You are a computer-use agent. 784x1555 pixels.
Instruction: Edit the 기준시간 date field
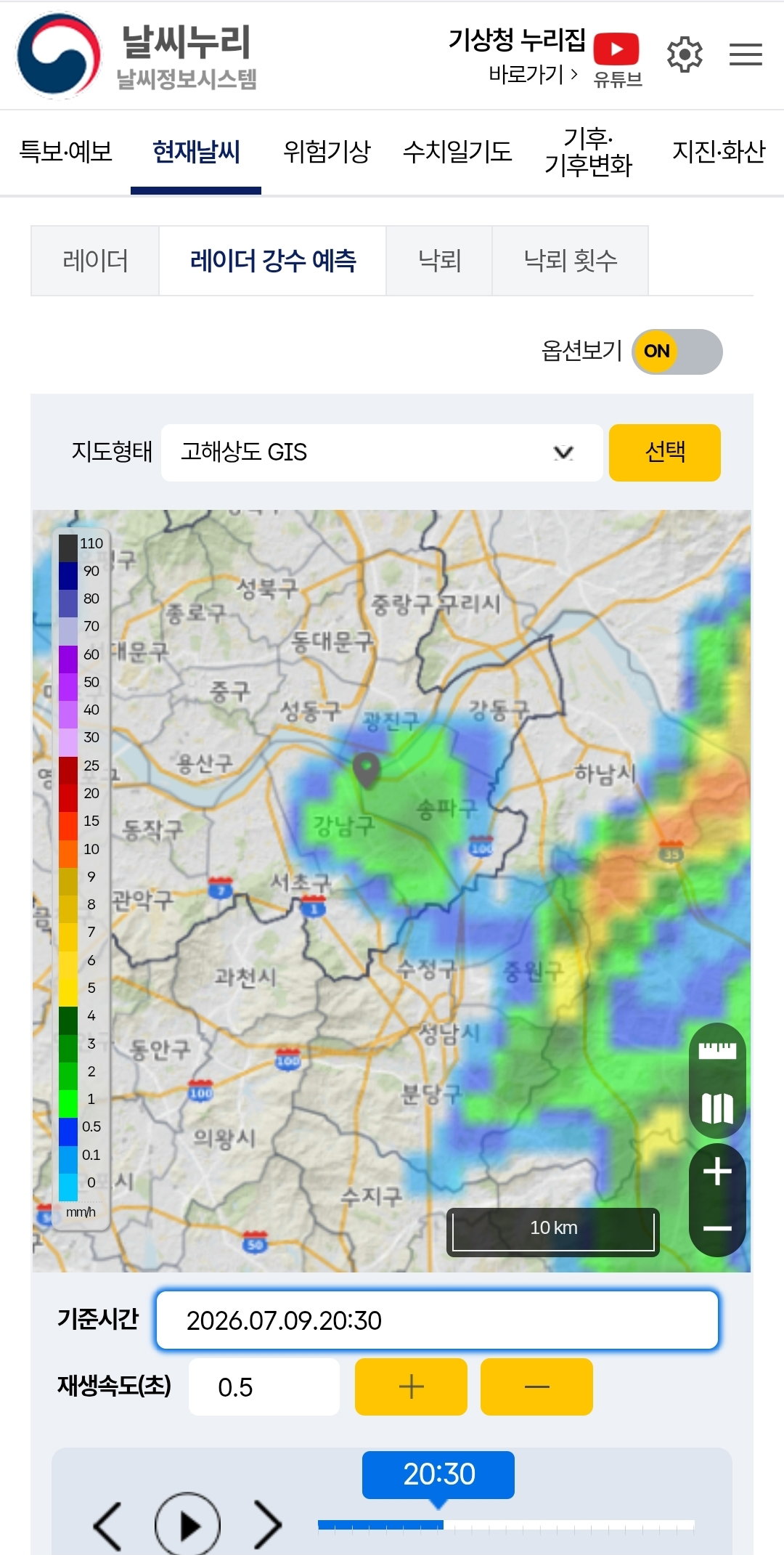point(437,1320)
